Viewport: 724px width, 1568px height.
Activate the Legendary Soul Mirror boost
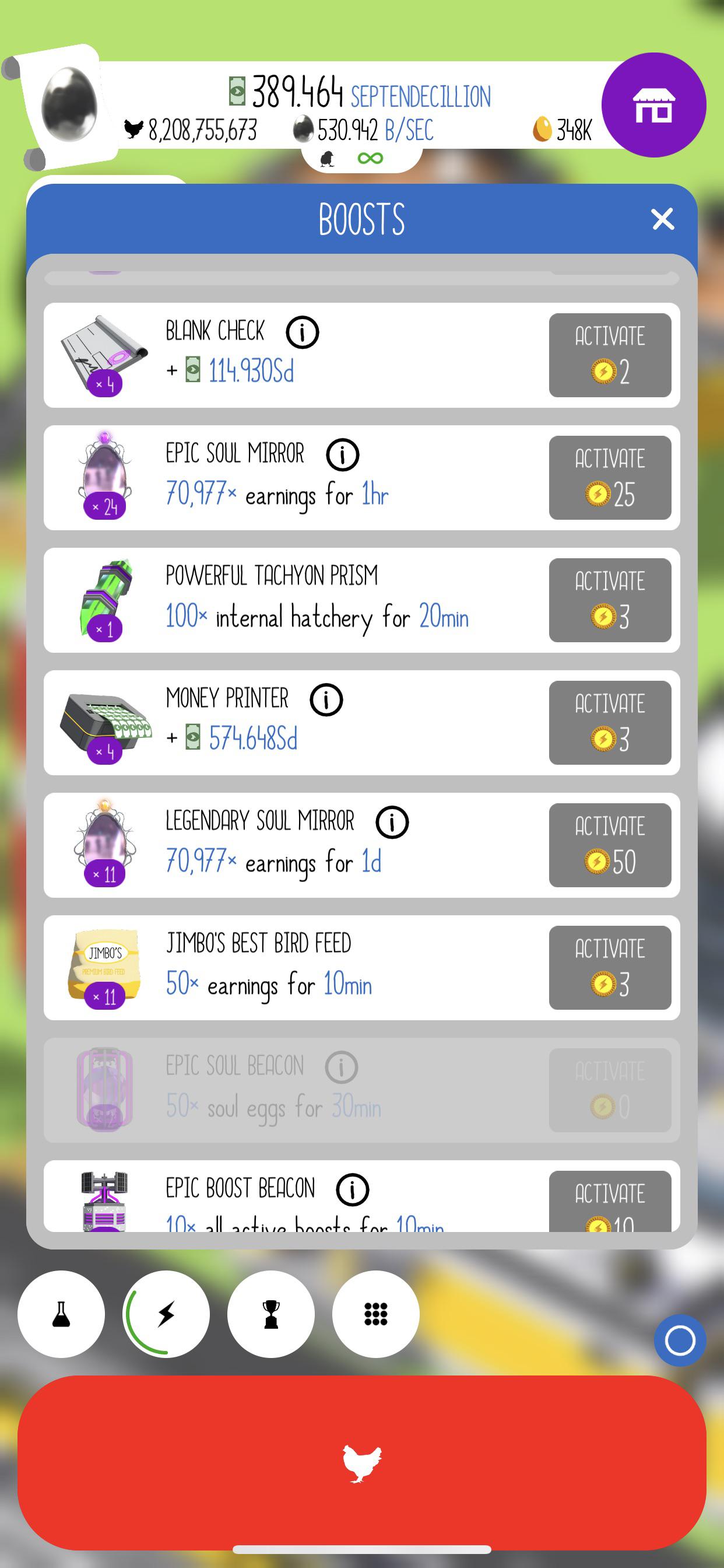609,845
